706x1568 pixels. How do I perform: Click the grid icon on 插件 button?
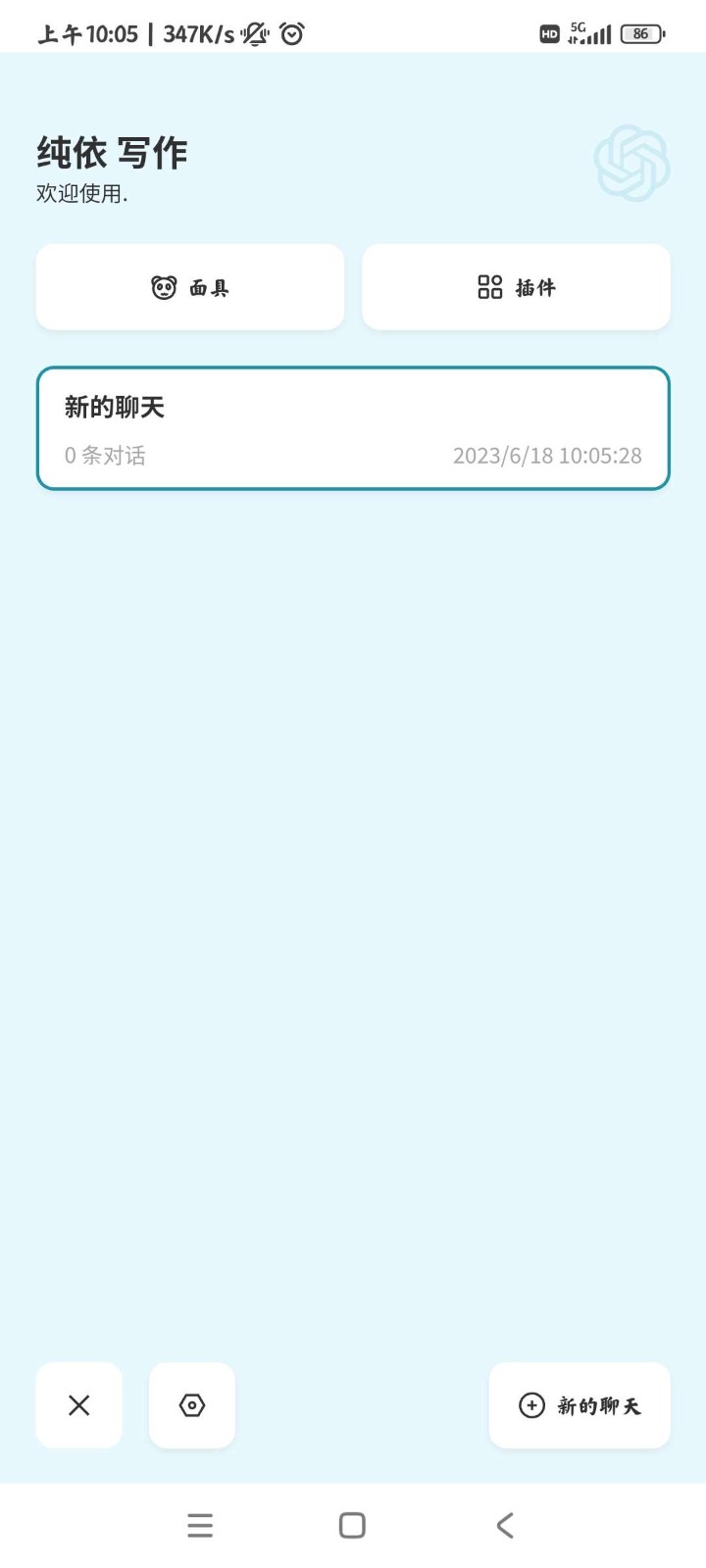(x=489, y=287)
